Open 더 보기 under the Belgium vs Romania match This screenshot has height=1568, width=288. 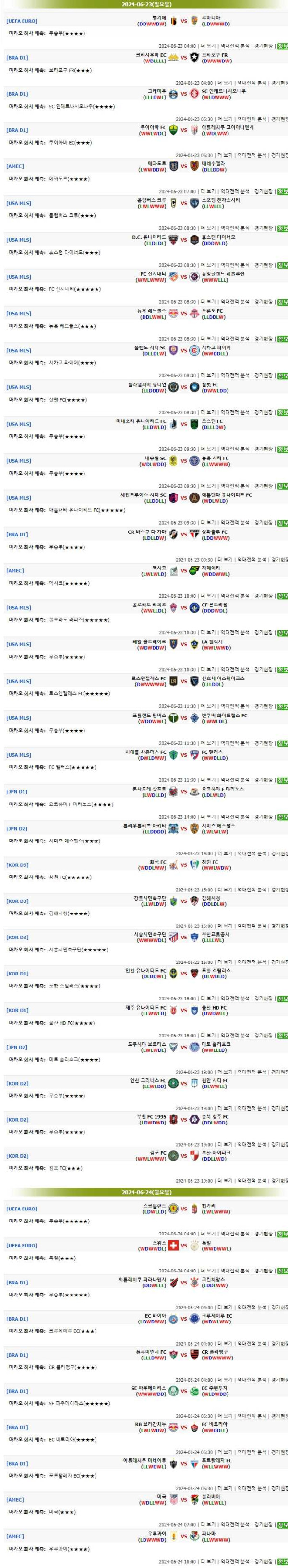tap(207, 46)
